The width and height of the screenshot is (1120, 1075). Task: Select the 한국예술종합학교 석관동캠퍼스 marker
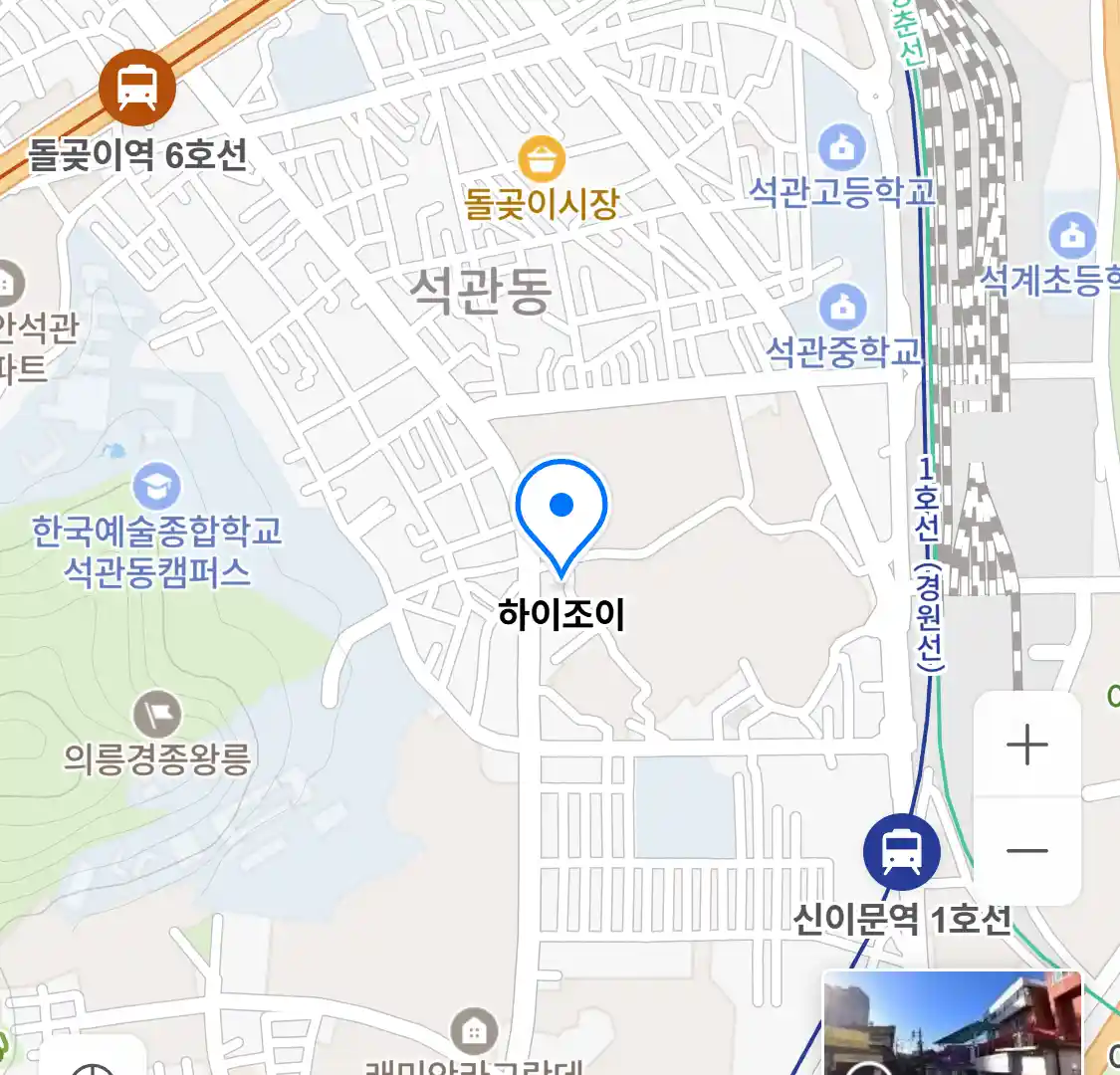[x=157, y=487]
